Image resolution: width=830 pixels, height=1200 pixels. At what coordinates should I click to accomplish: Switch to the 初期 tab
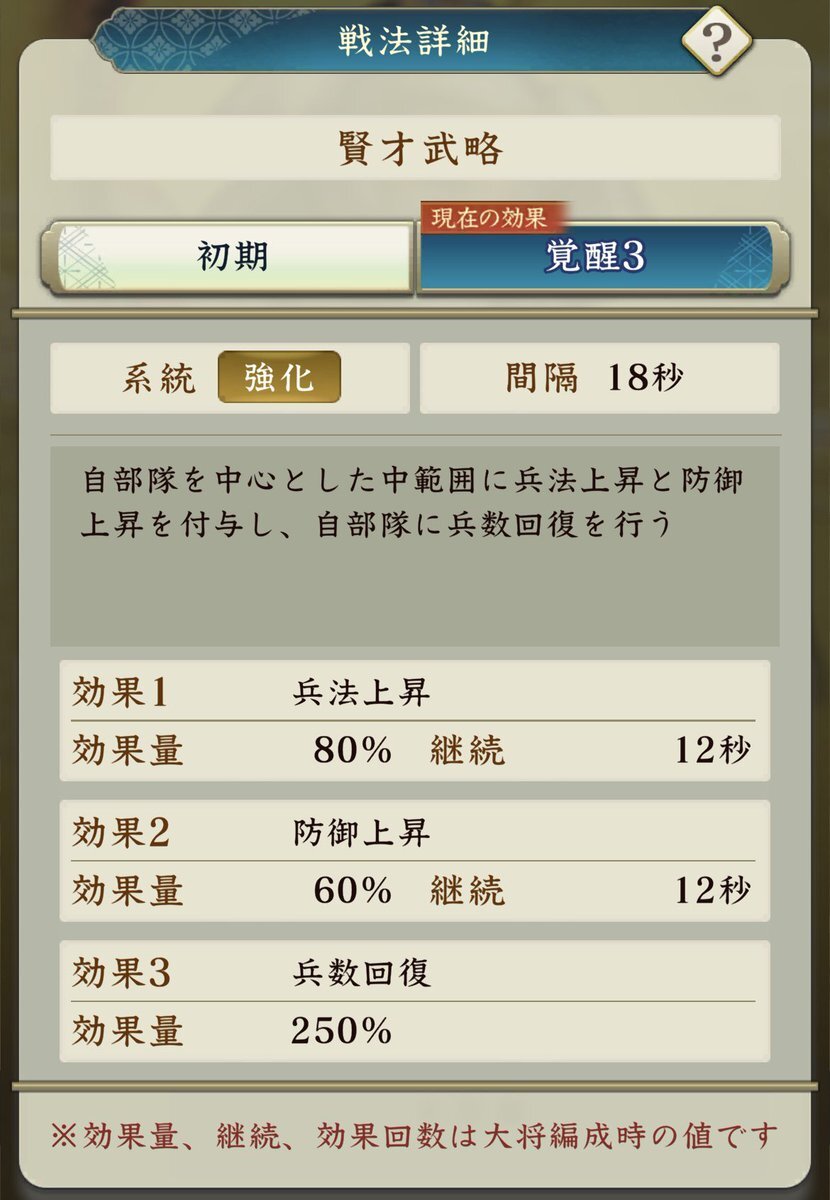pos(229,258)
